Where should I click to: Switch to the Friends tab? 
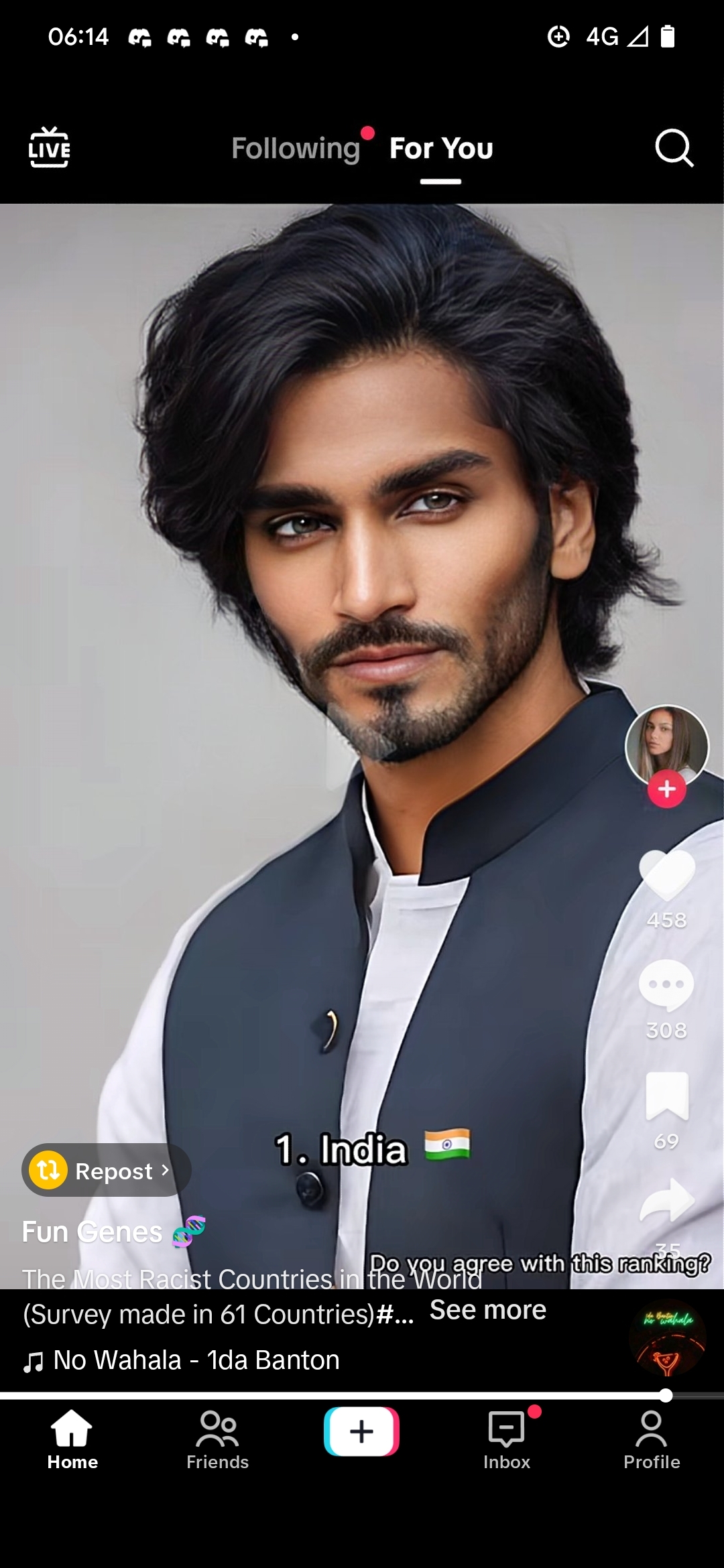pyautogui.click(x=217, y=1439)
